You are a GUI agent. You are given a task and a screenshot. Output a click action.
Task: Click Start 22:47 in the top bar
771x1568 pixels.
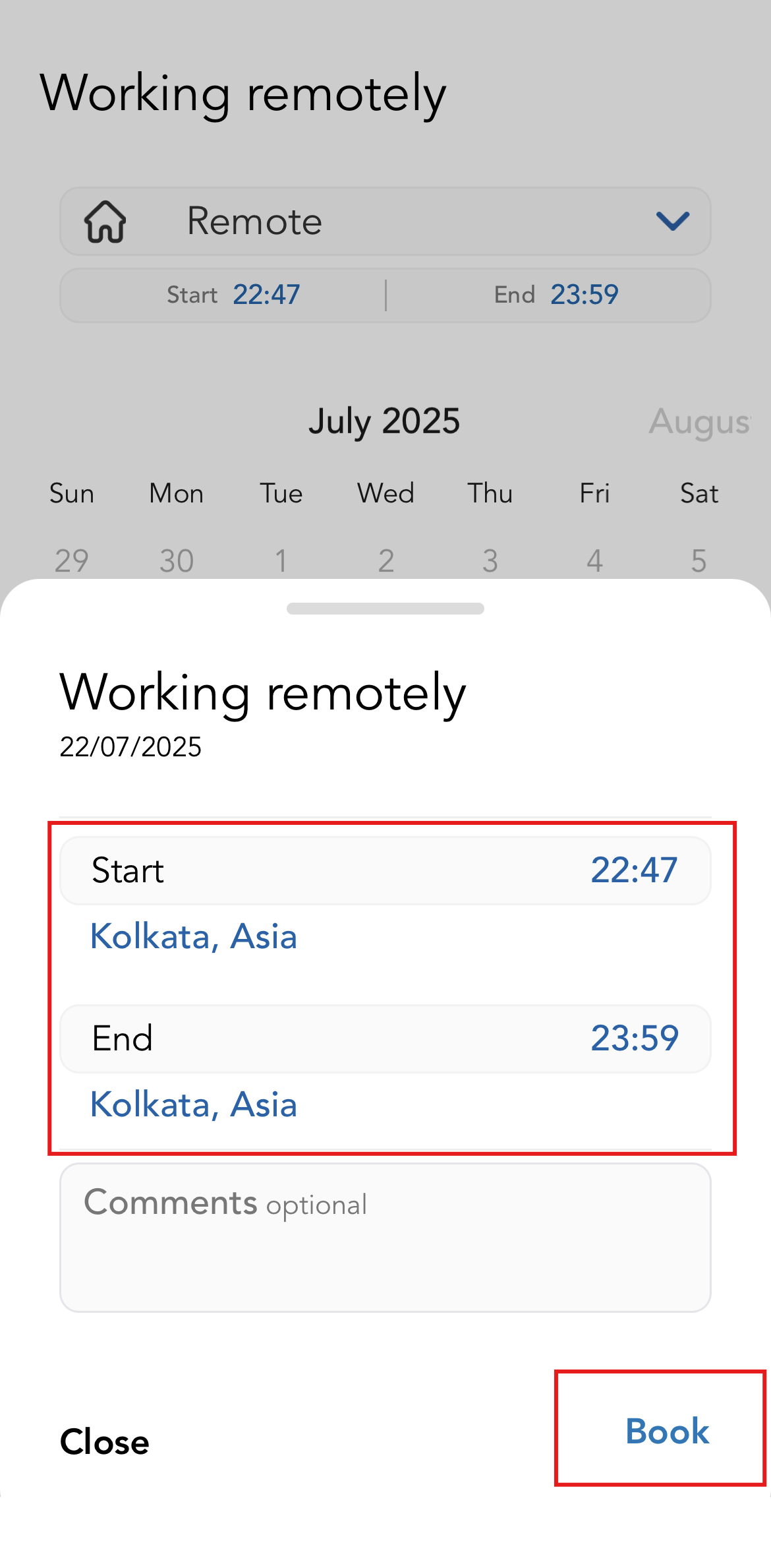(x=266, y=295)
